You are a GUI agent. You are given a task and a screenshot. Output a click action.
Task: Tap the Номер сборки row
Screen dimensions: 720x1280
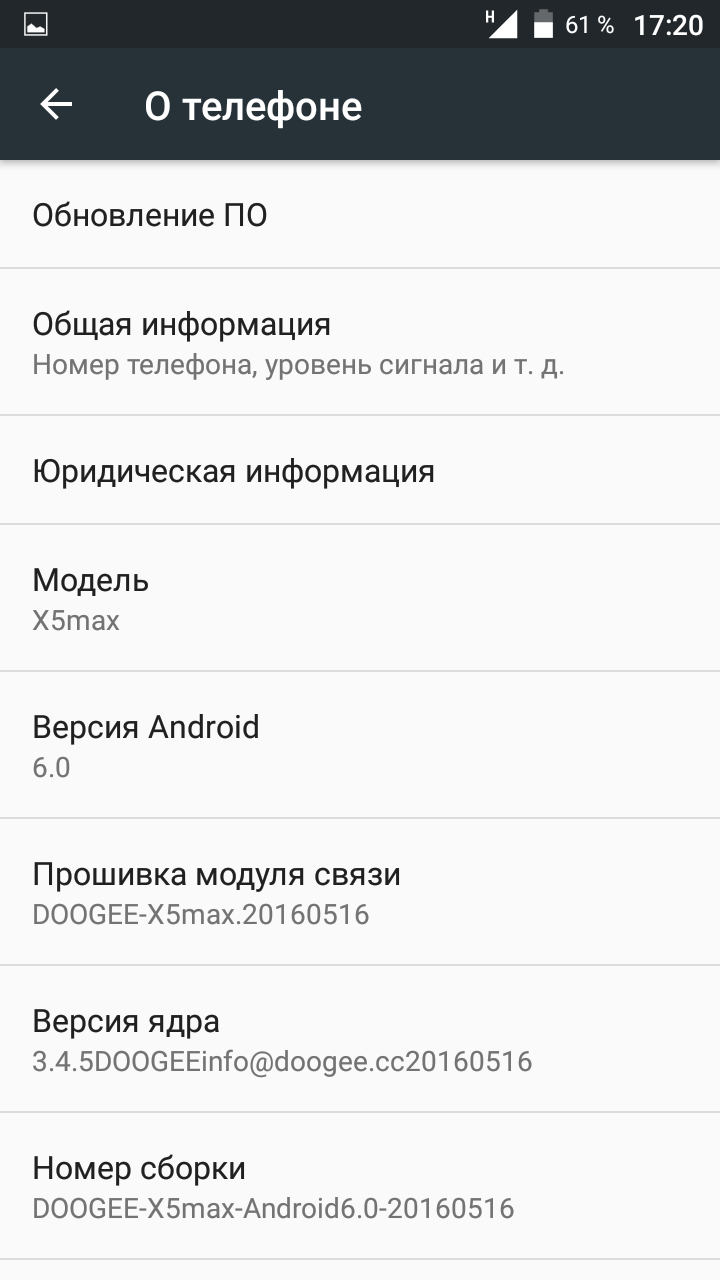360,1186
